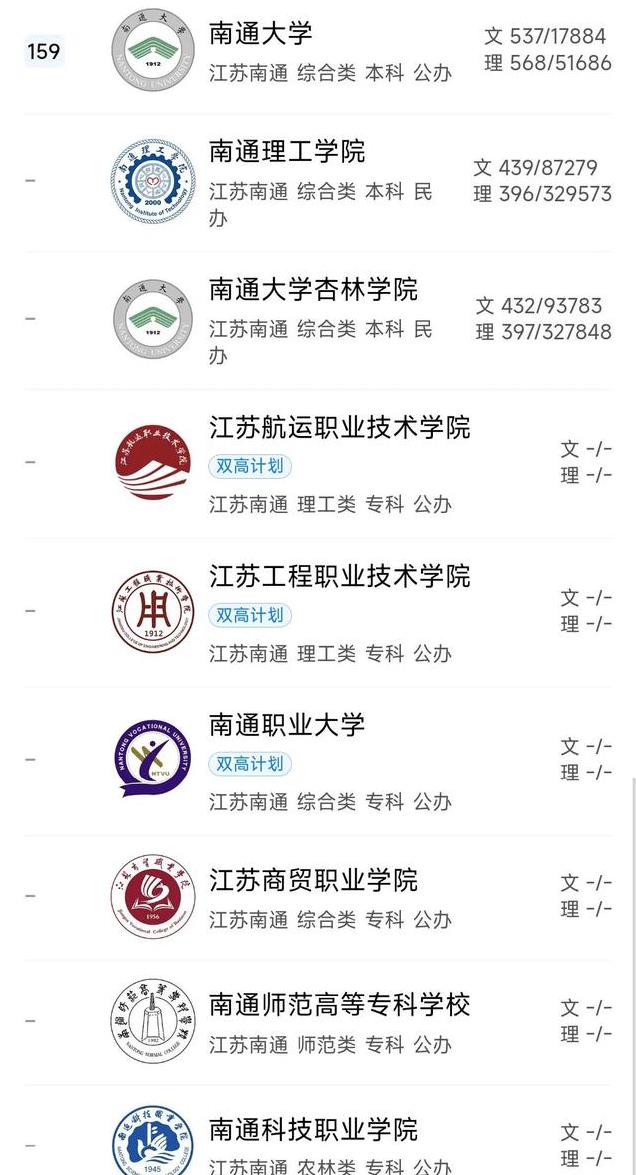Viewport: 636px width, 1175px height.
Task: Tap the 江苏工程职业技术学院 row
Action: pos(339,577)
